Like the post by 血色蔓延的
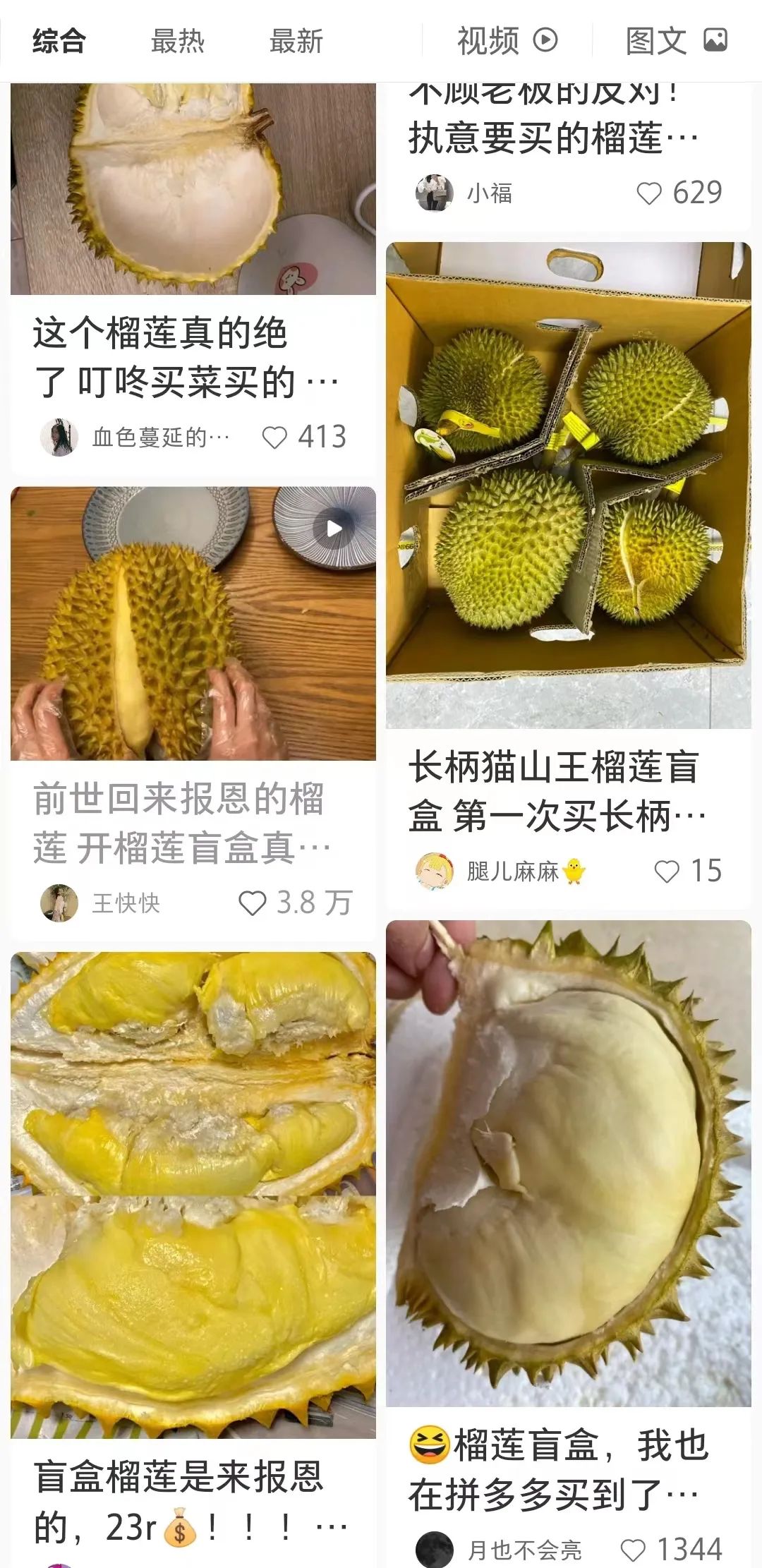This screenshot has height=1568, width=762. click(274, 438)
